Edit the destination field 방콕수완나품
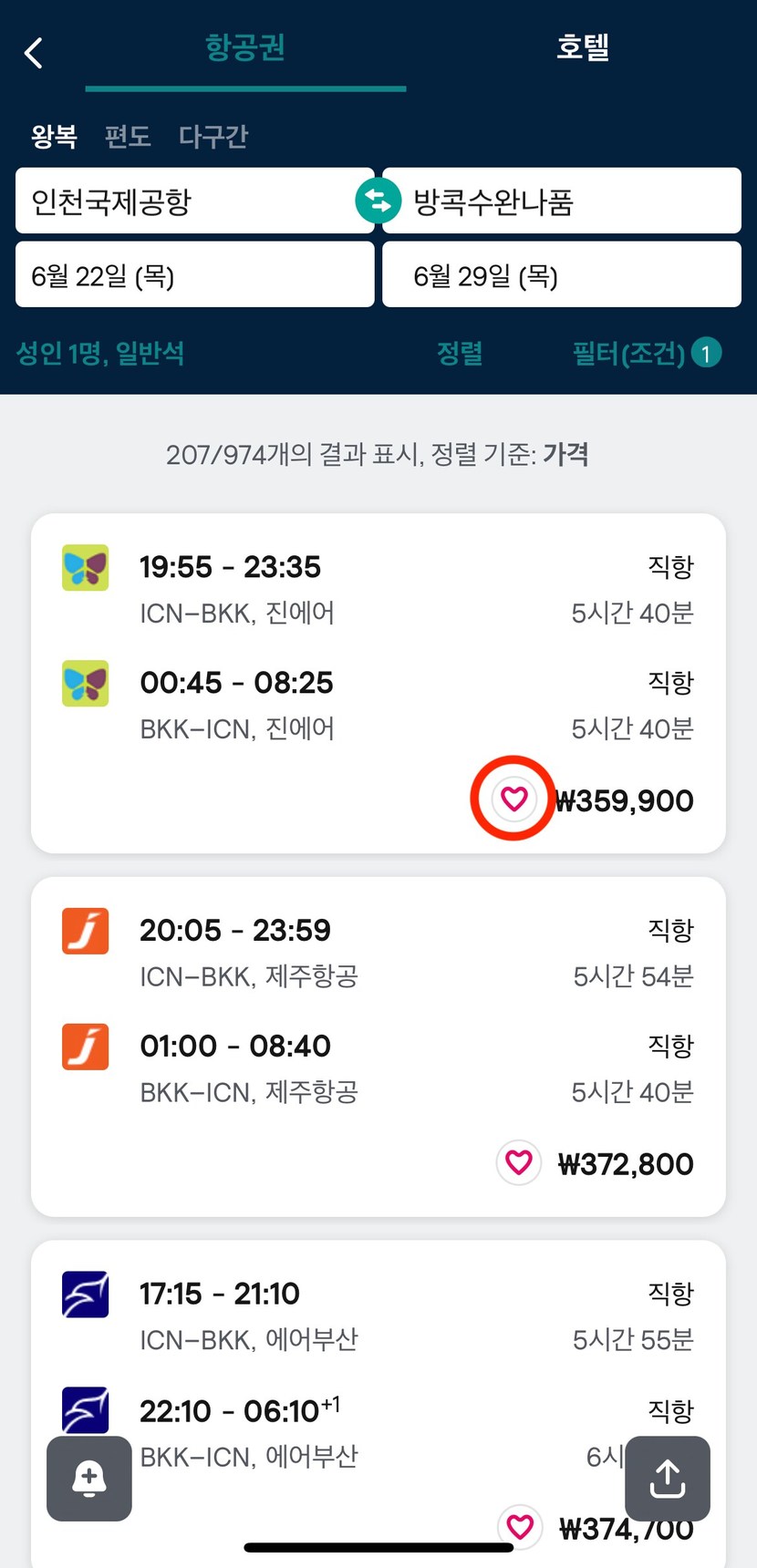Screen dimensions: 757x1568 [x=562, y=201]
